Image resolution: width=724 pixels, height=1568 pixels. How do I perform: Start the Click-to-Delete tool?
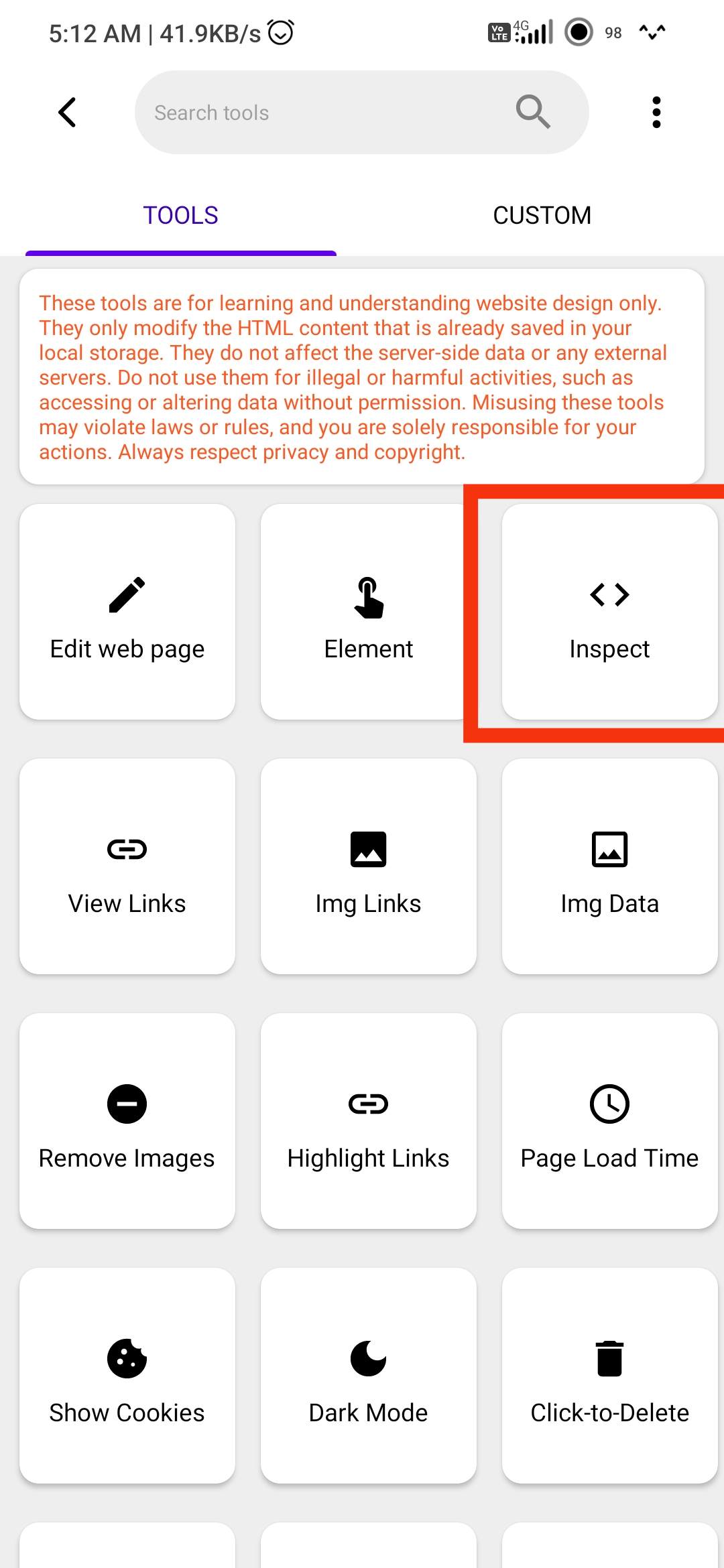coord(609,1376)
